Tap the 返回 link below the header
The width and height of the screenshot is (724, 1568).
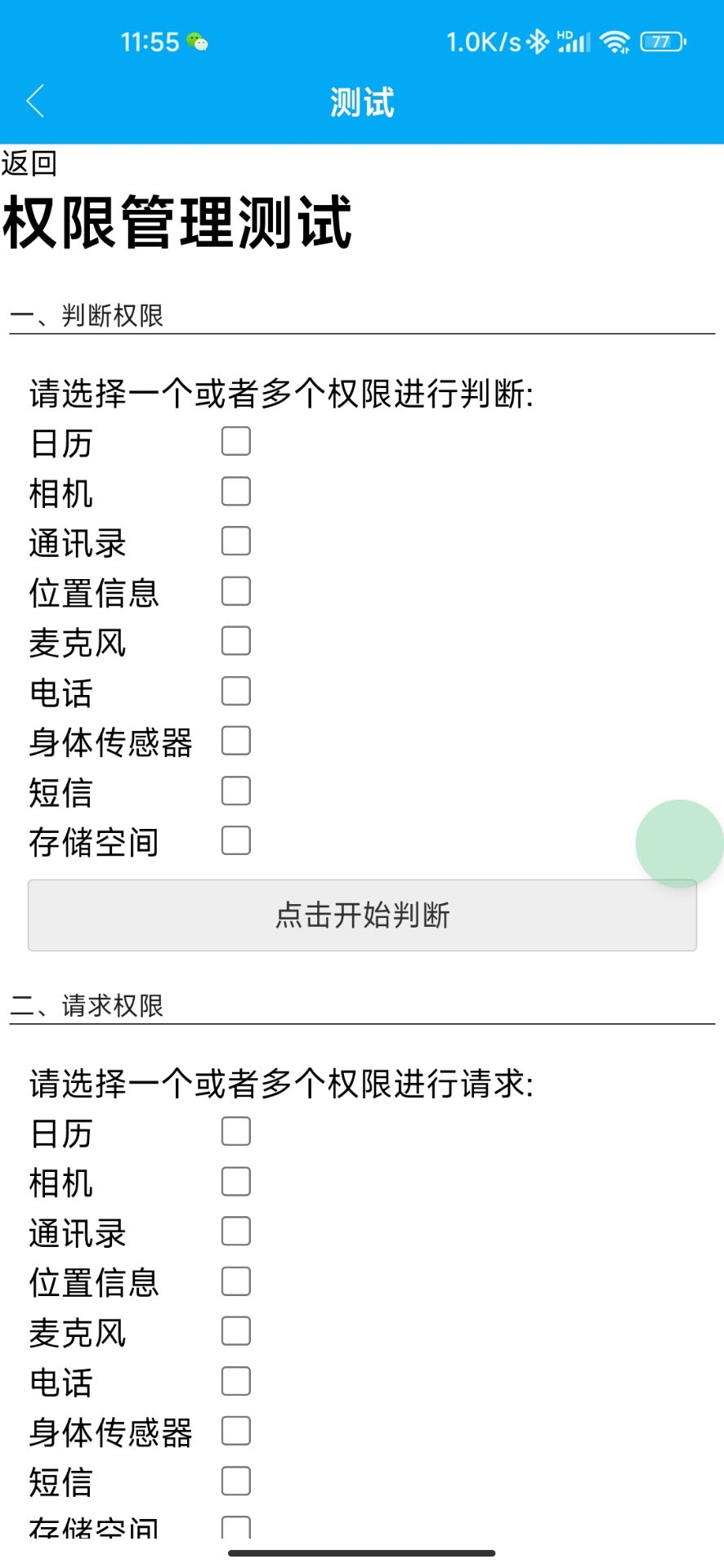(x=29, y=163)
